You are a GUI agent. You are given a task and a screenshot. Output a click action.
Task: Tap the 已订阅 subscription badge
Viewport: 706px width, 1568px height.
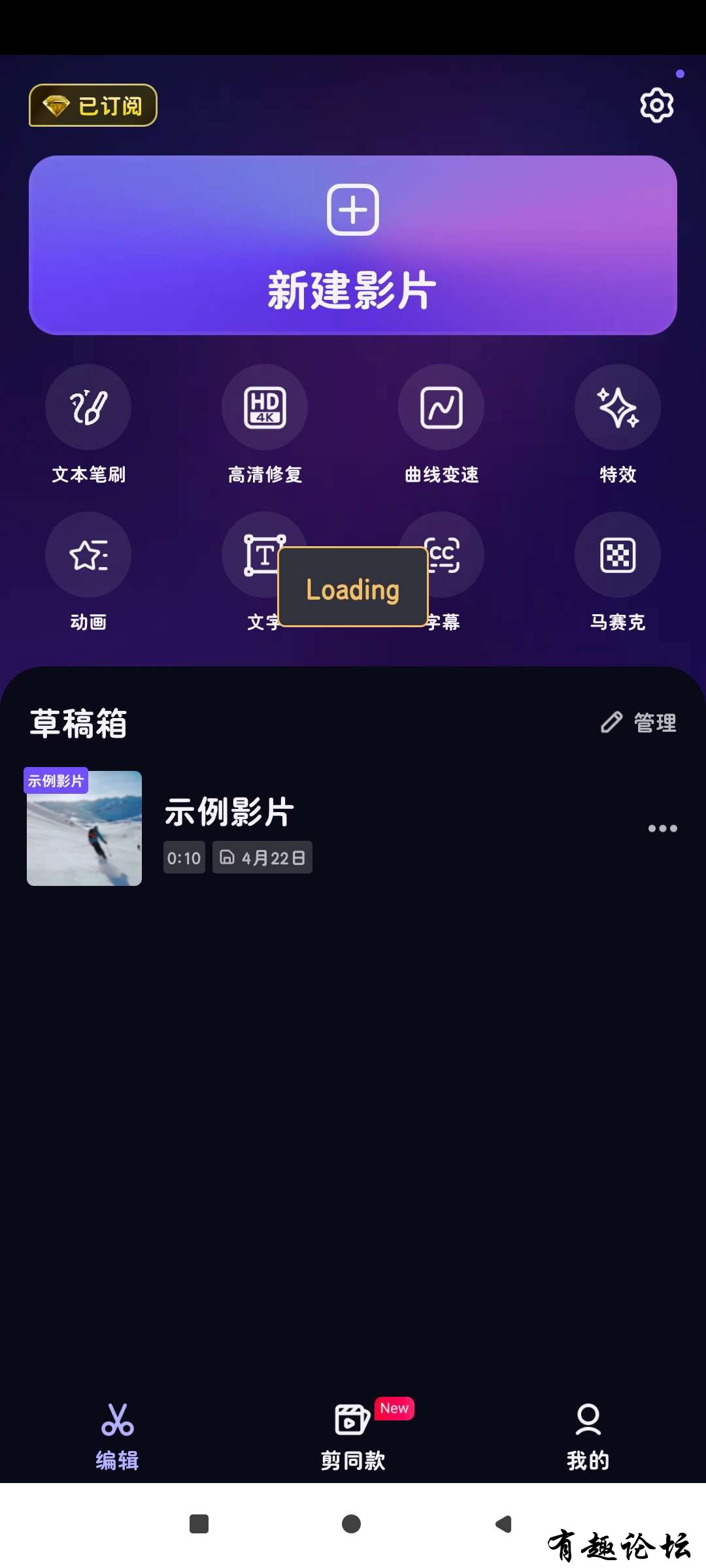point(93,105)
